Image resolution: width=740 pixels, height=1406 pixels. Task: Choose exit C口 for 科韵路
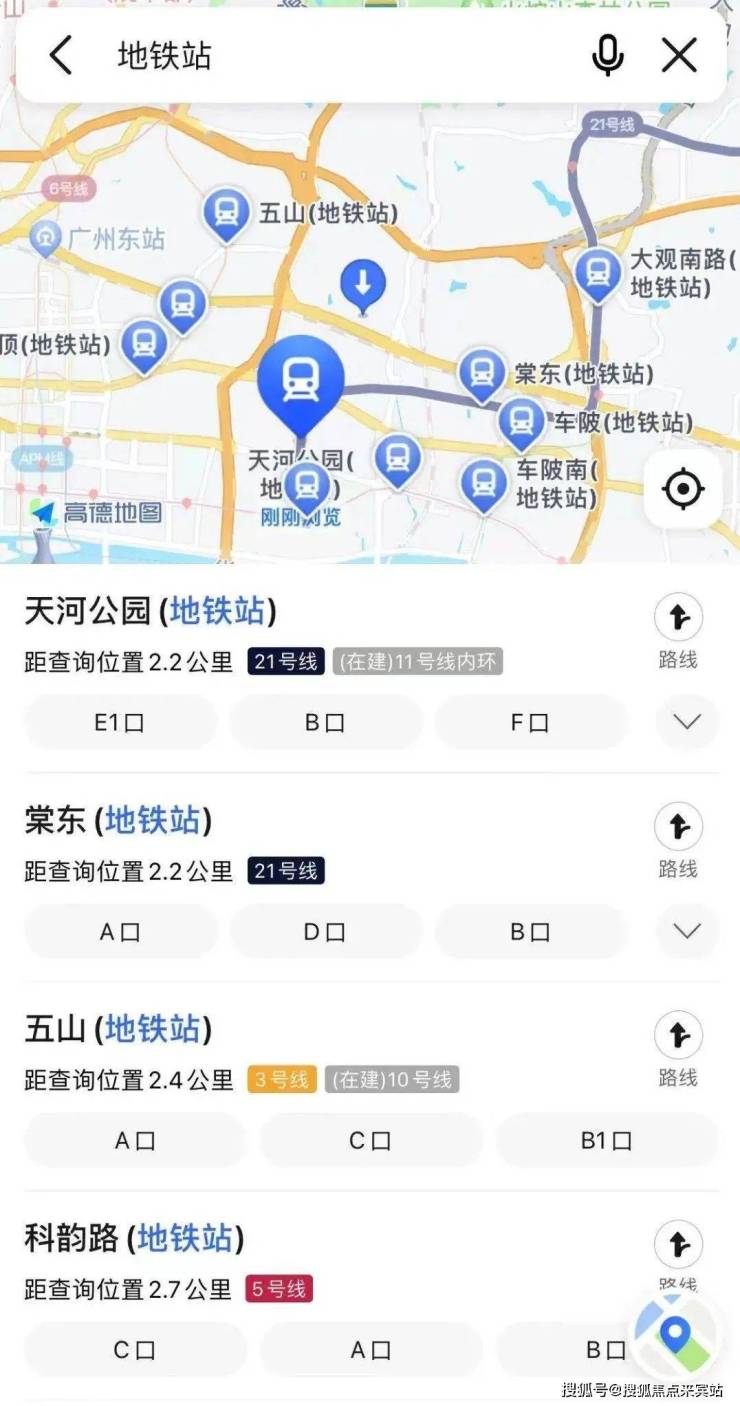pyautogui.click(x=135, y=1350)
